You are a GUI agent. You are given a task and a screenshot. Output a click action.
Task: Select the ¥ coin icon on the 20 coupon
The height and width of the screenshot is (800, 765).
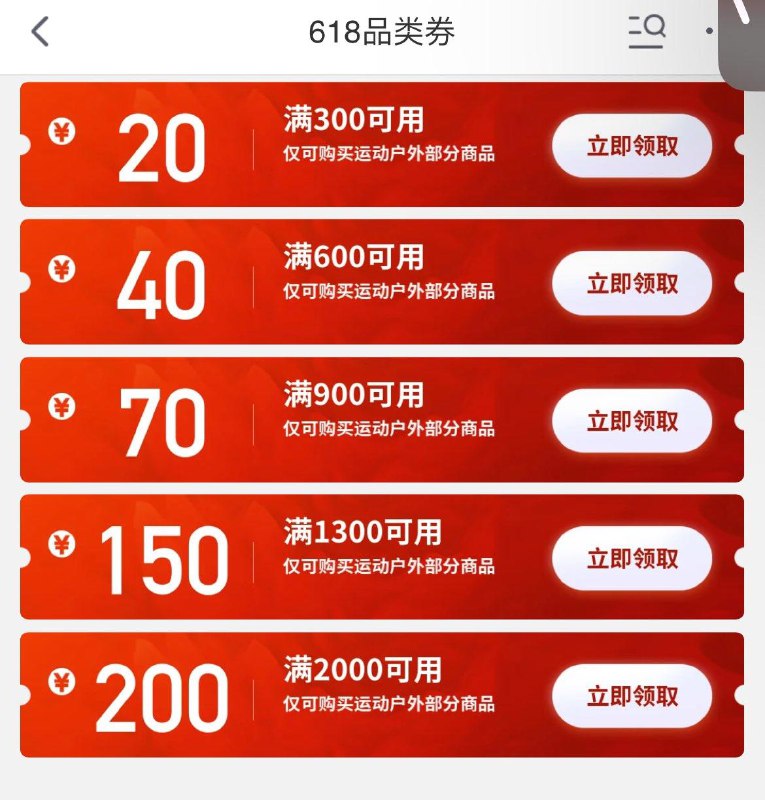pos(63,130)
